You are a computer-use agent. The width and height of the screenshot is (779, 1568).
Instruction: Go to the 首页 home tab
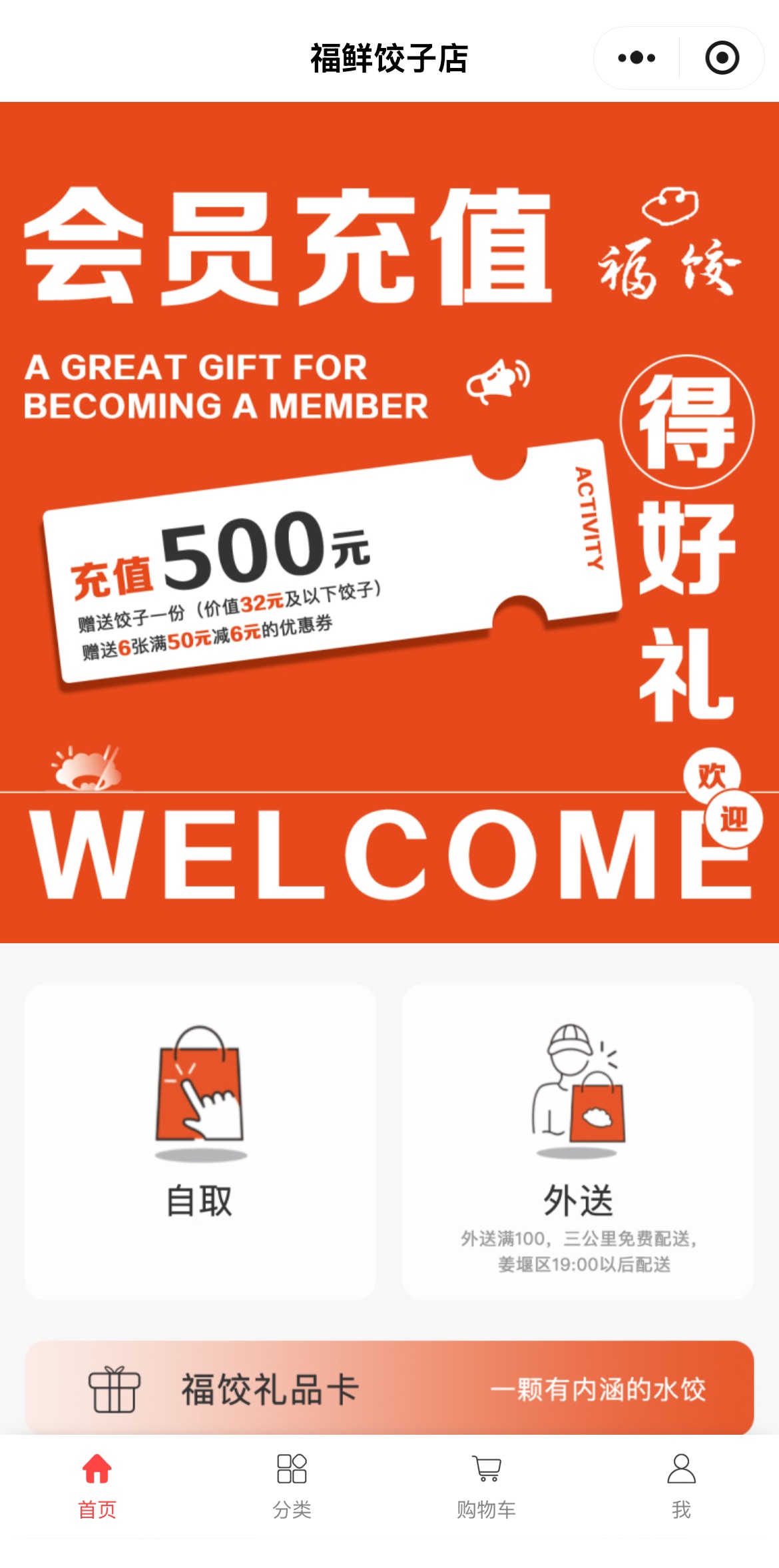97,1485
